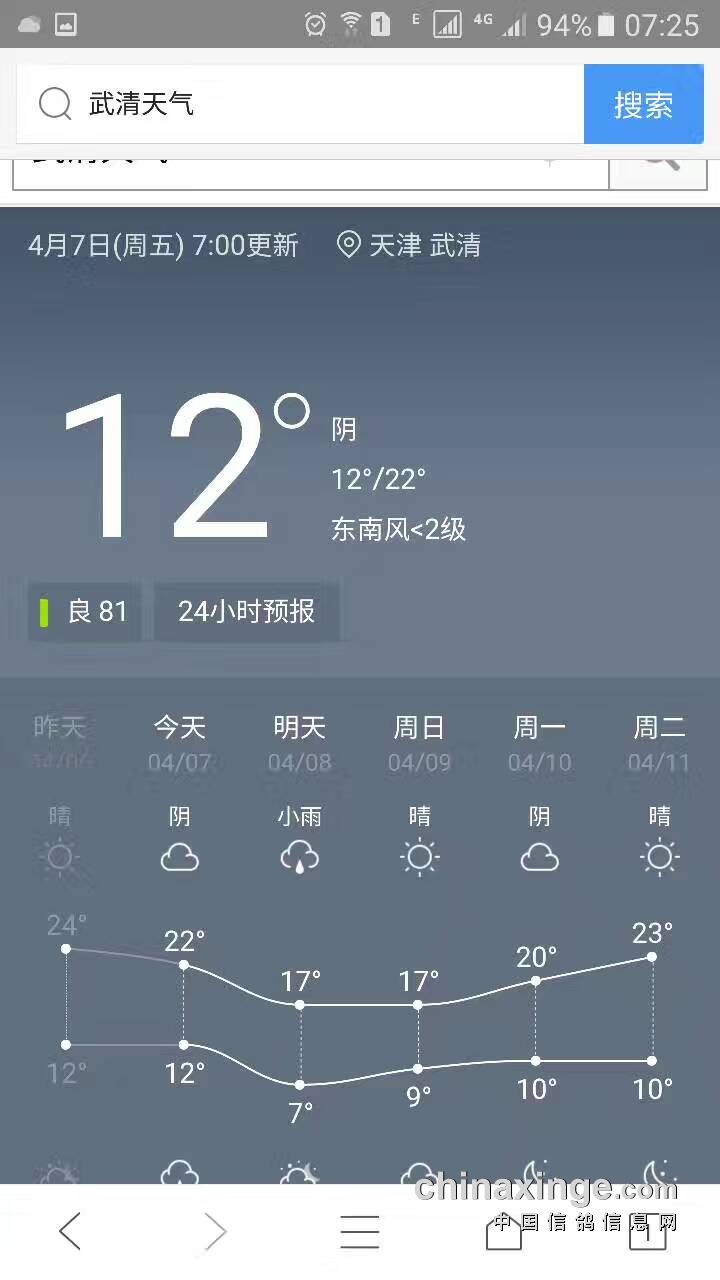Screen dimensions: 720x1280
Task: Open the browser tabs switcher
Action: coord(647,1231)
